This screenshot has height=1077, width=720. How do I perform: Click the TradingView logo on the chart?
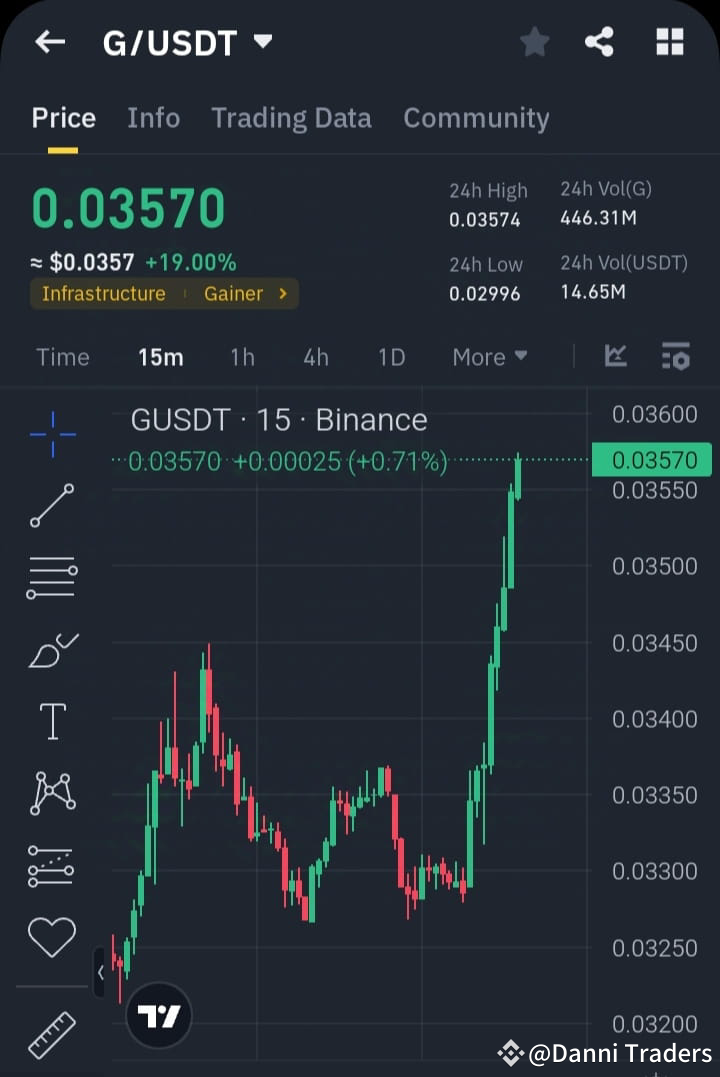158,1014
